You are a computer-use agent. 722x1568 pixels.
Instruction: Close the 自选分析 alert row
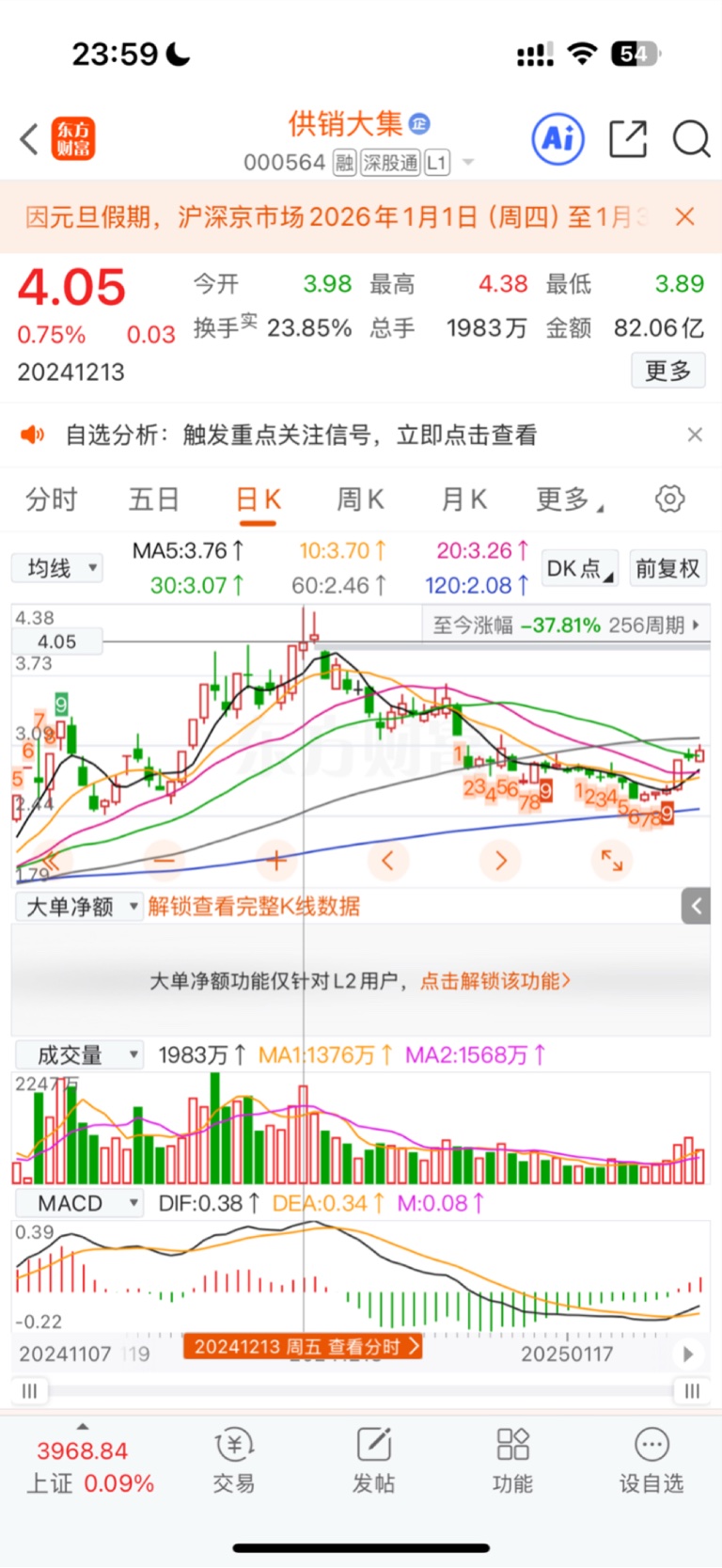point(695,435)
